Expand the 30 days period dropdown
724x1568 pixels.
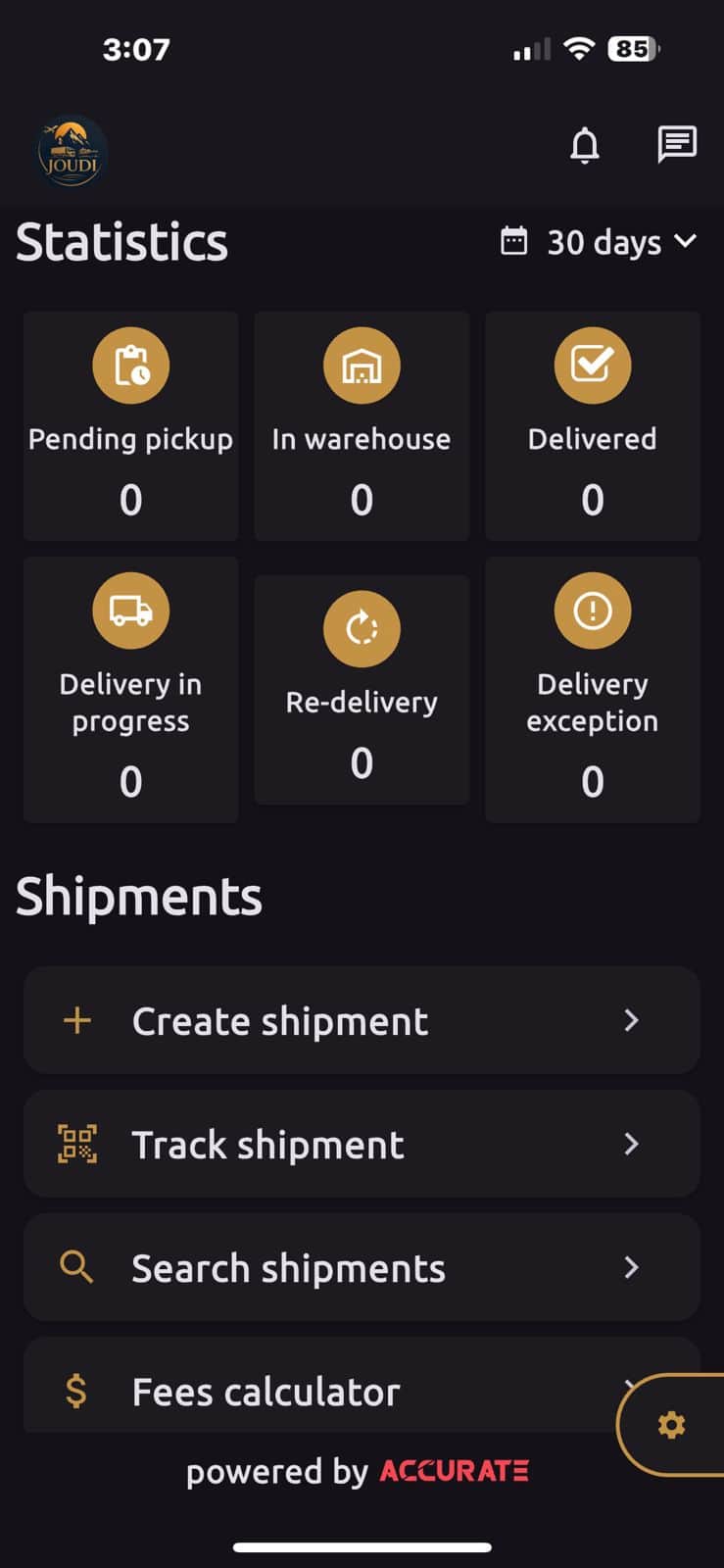click(600, 242)
